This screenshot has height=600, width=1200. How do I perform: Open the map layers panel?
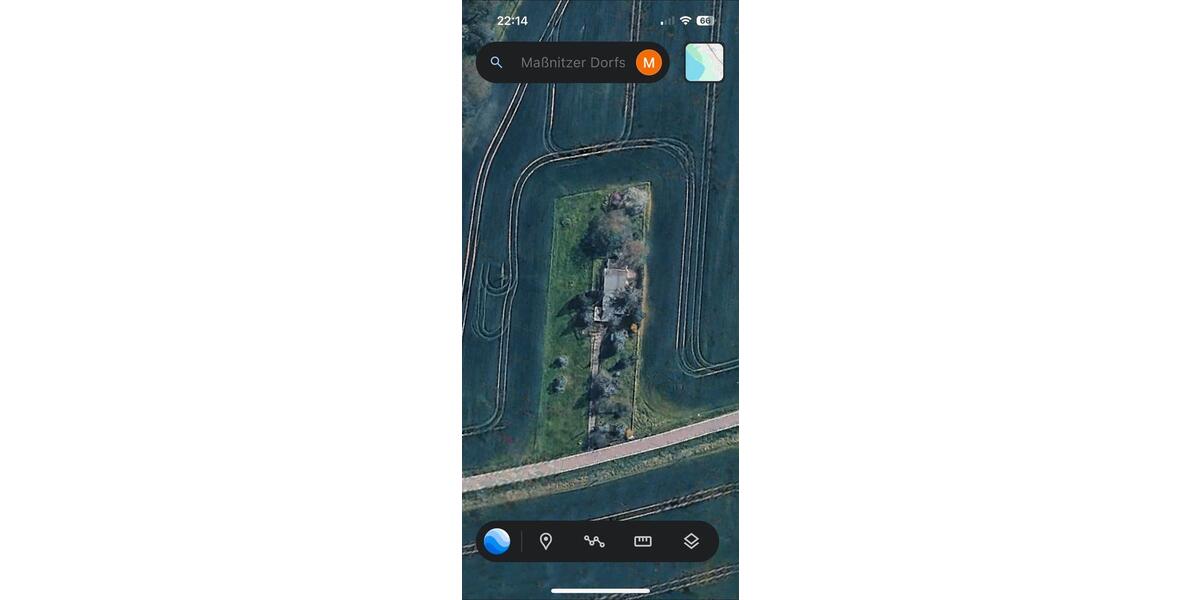[691, 541]
